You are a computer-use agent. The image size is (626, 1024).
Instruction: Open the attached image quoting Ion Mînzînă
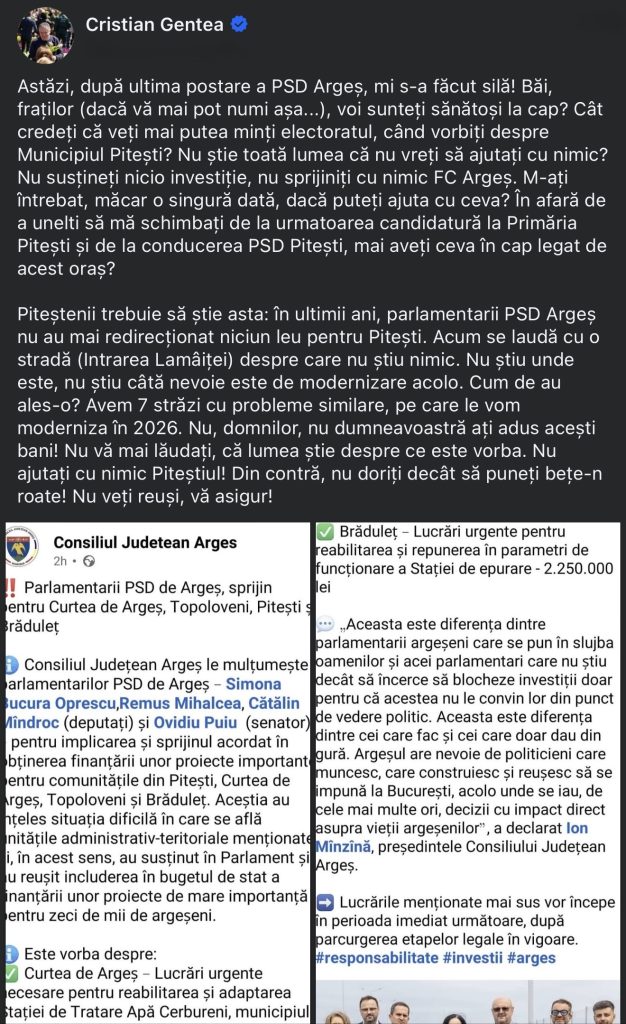pos(467,770)
